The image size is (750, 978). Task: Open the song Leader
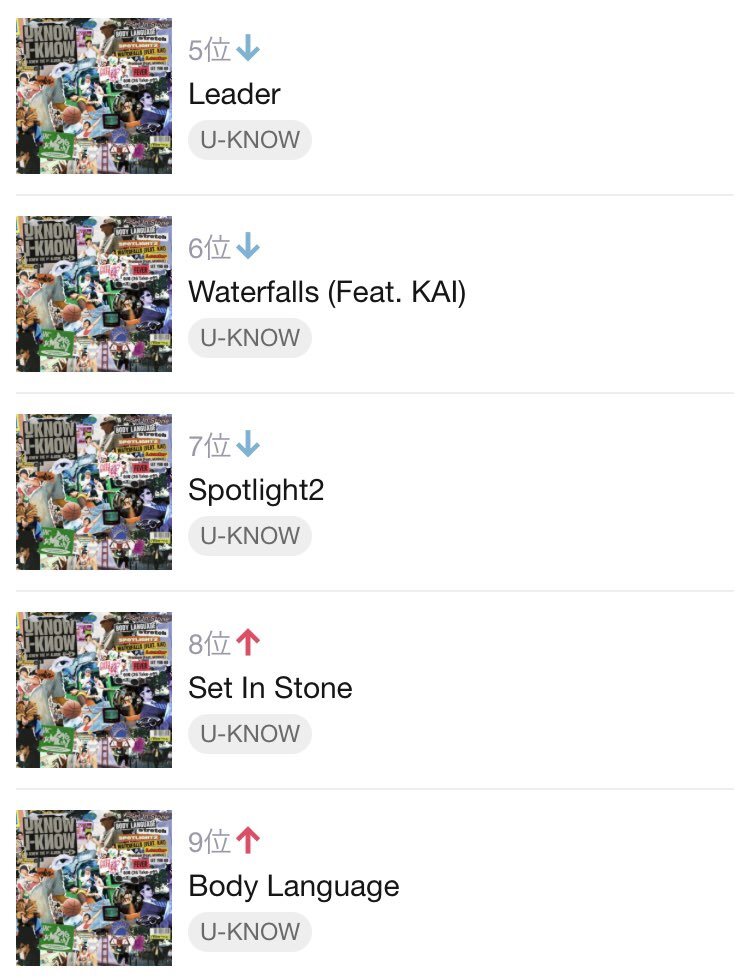pos(234,94)
